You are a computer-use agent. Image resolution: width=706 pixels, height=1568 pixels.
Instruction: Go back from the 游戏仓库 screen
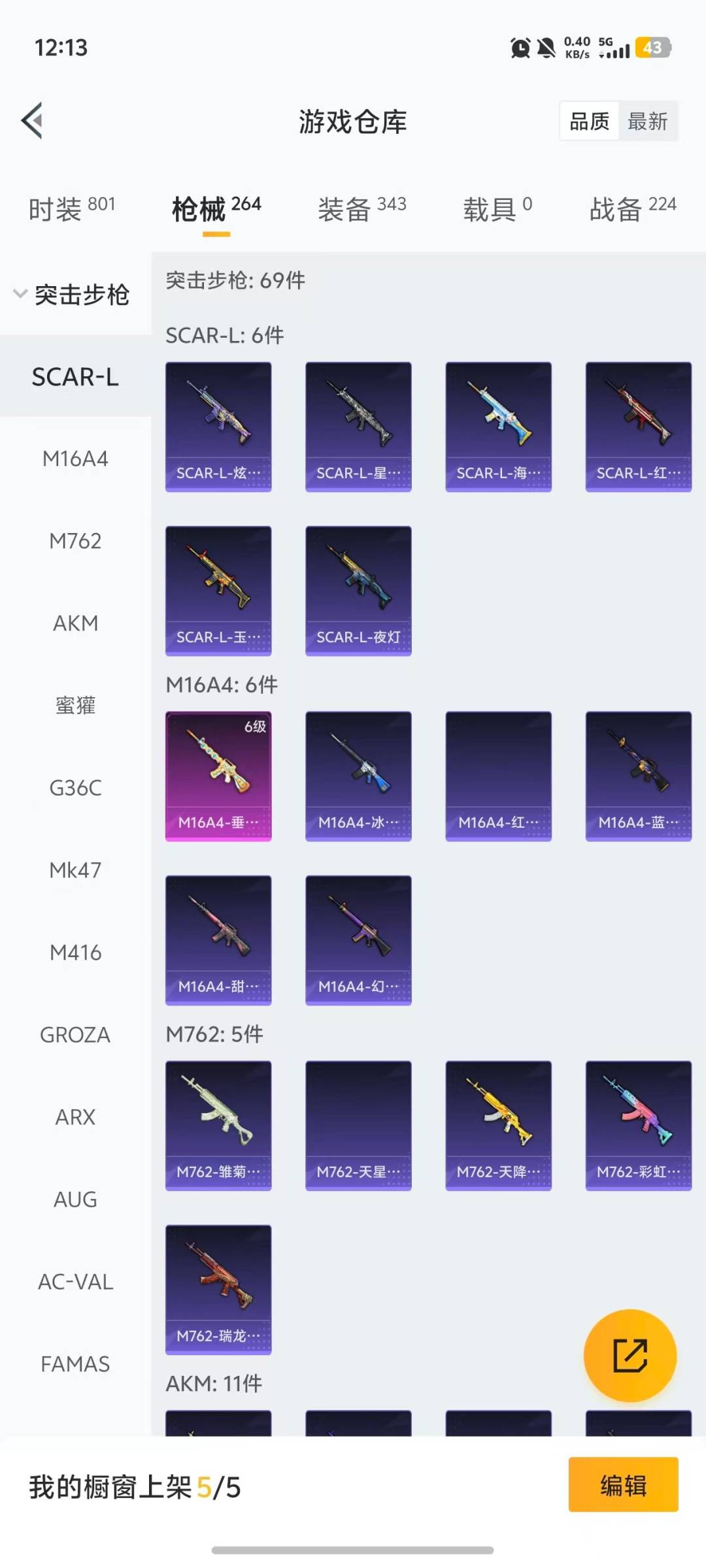pyautogui.click(x=33, y=121)
